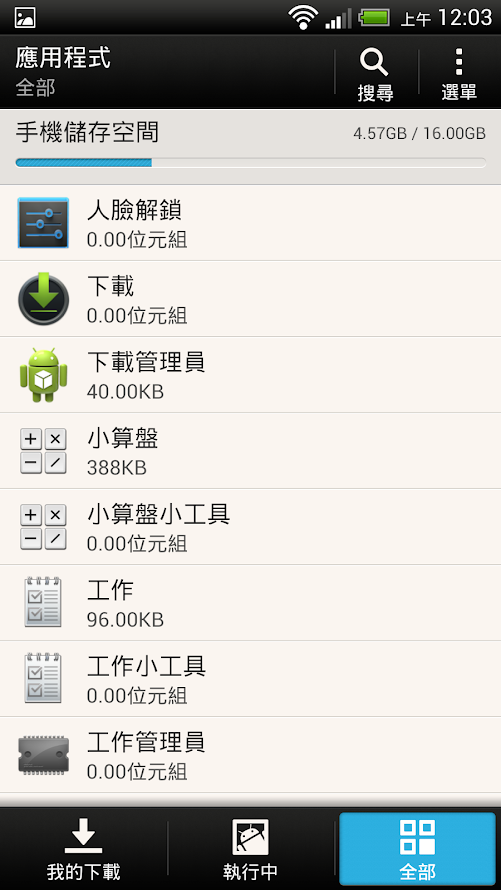501x890 pixels.
Task: Switch to the 我的下載 tab
Action: [83, 849]
